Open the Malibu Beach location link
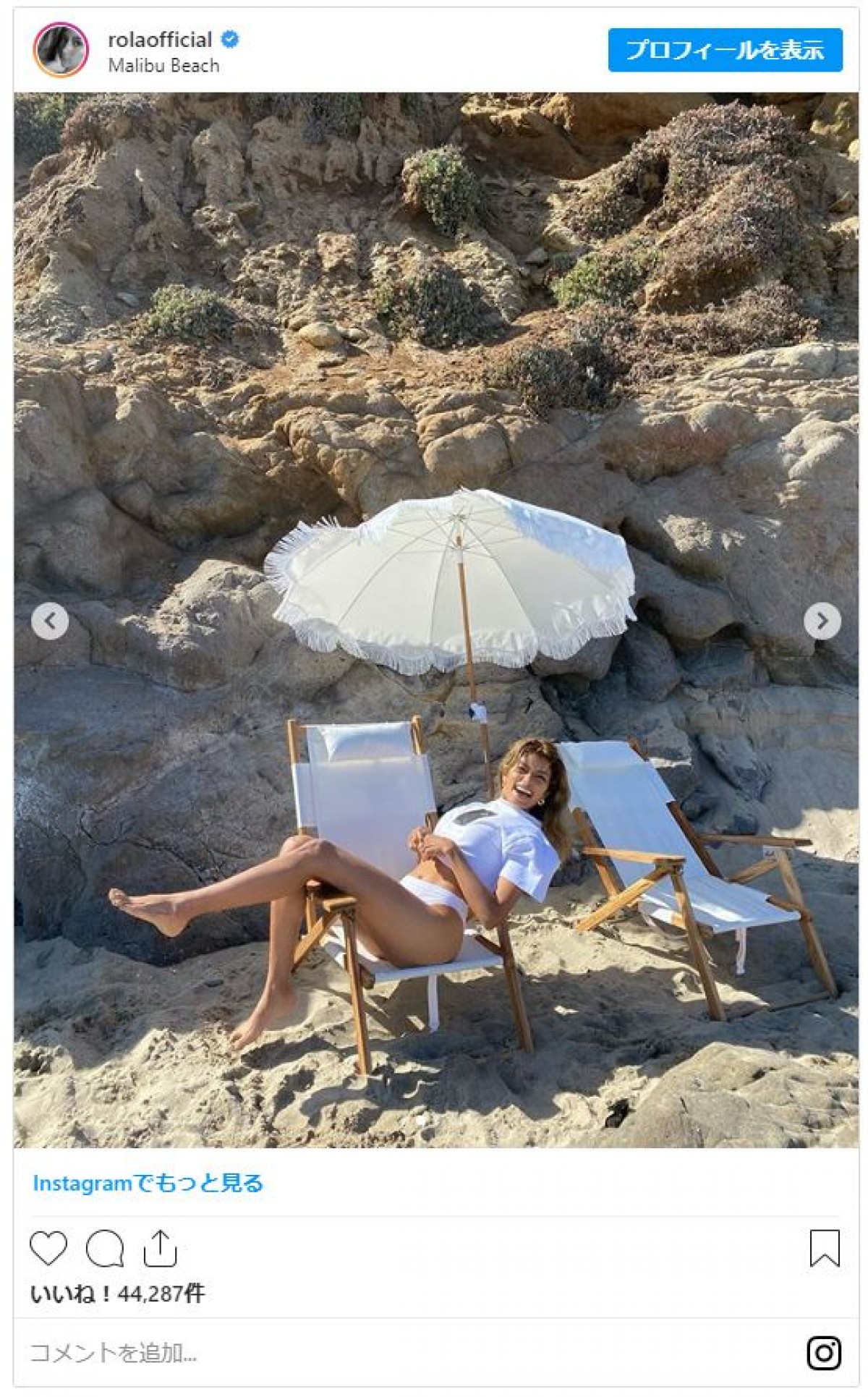 pos(163,66)
